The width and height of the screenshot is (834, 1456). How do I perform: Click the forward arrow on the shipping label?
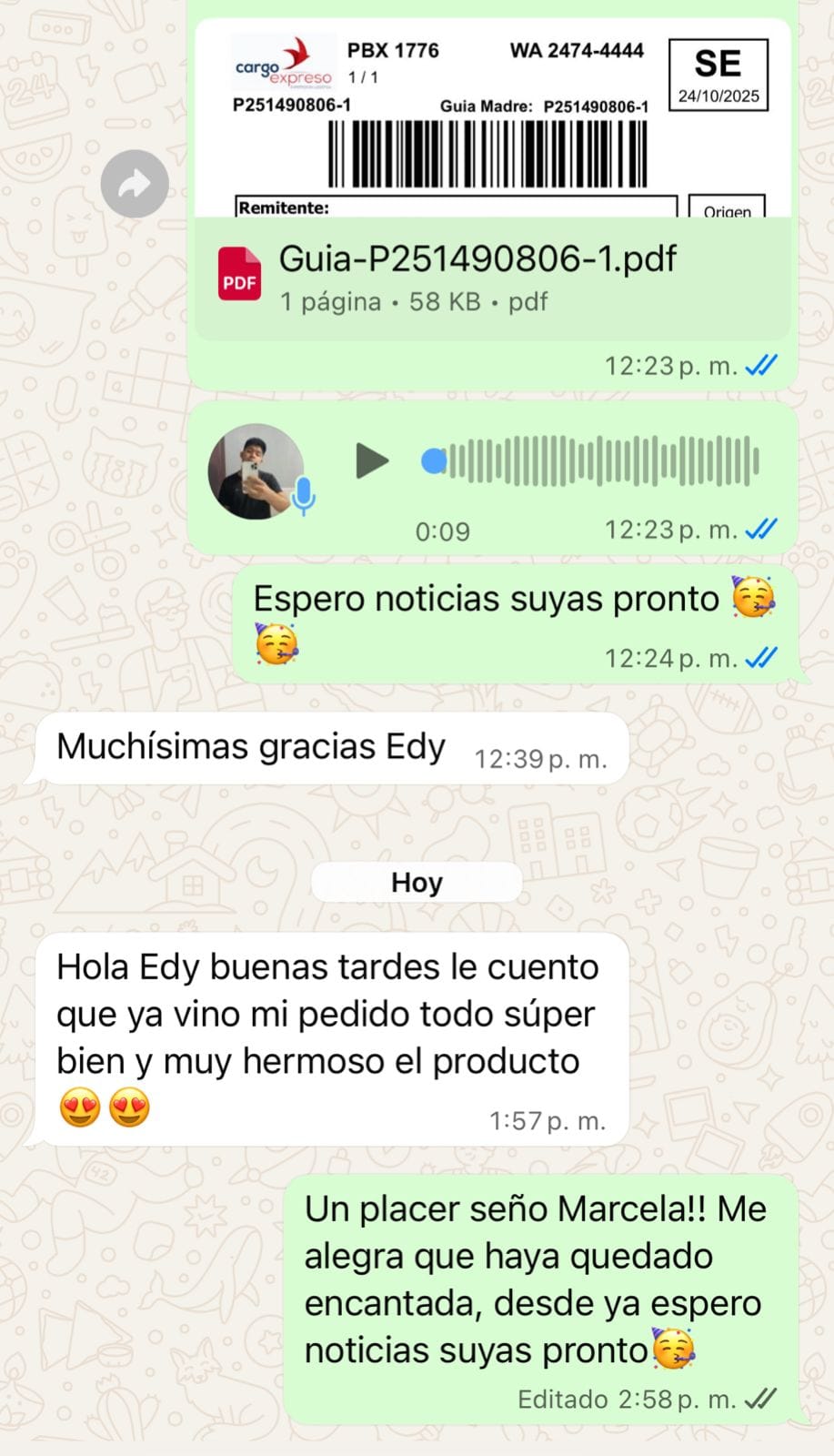[135, 182]
